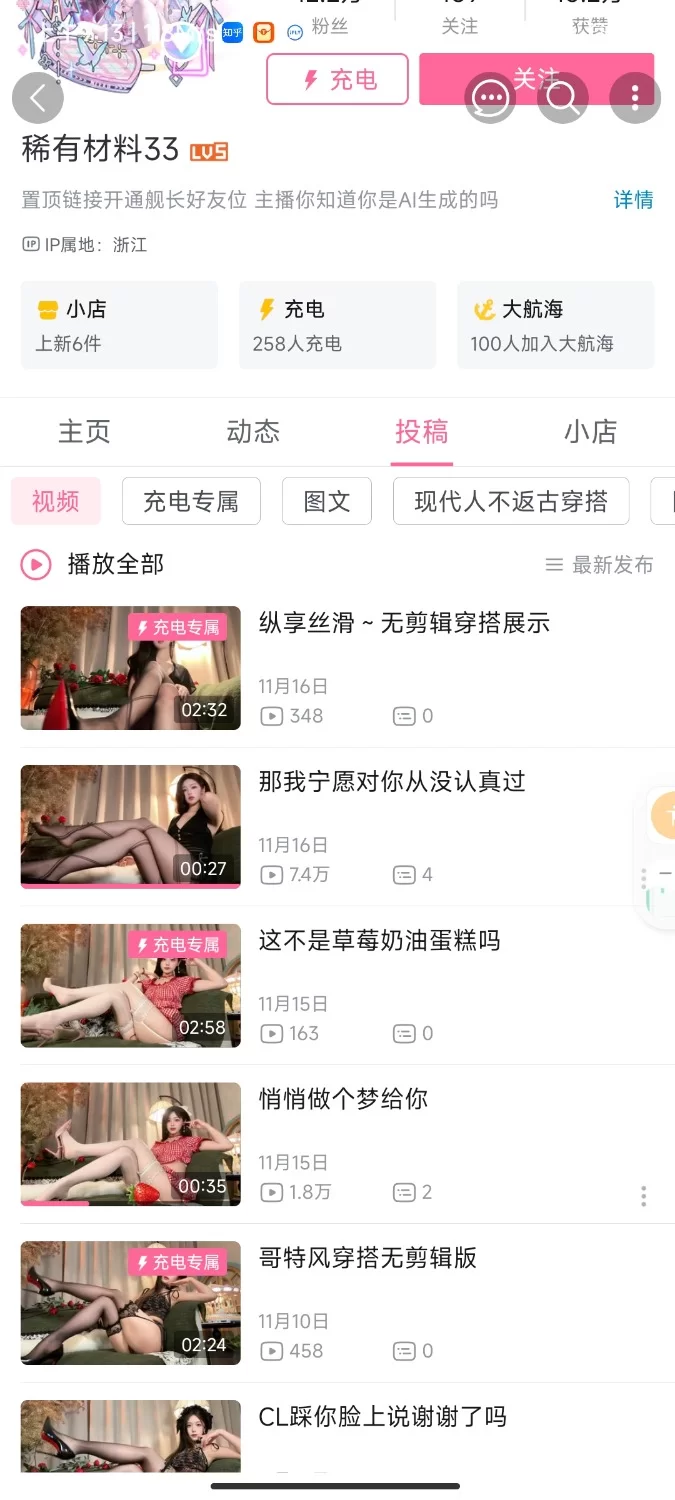This screenshot has height=1500, width=675.
Task: Select the 图文 filter chip
Action: pos(327,501)
